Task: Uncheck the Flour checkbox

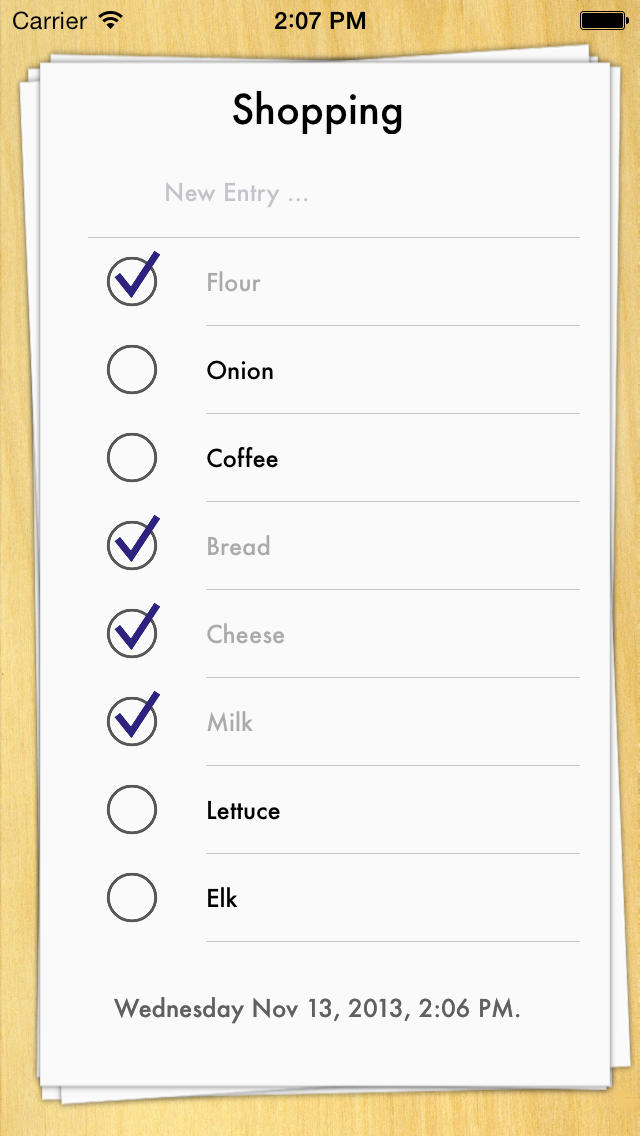Action: 133,279
